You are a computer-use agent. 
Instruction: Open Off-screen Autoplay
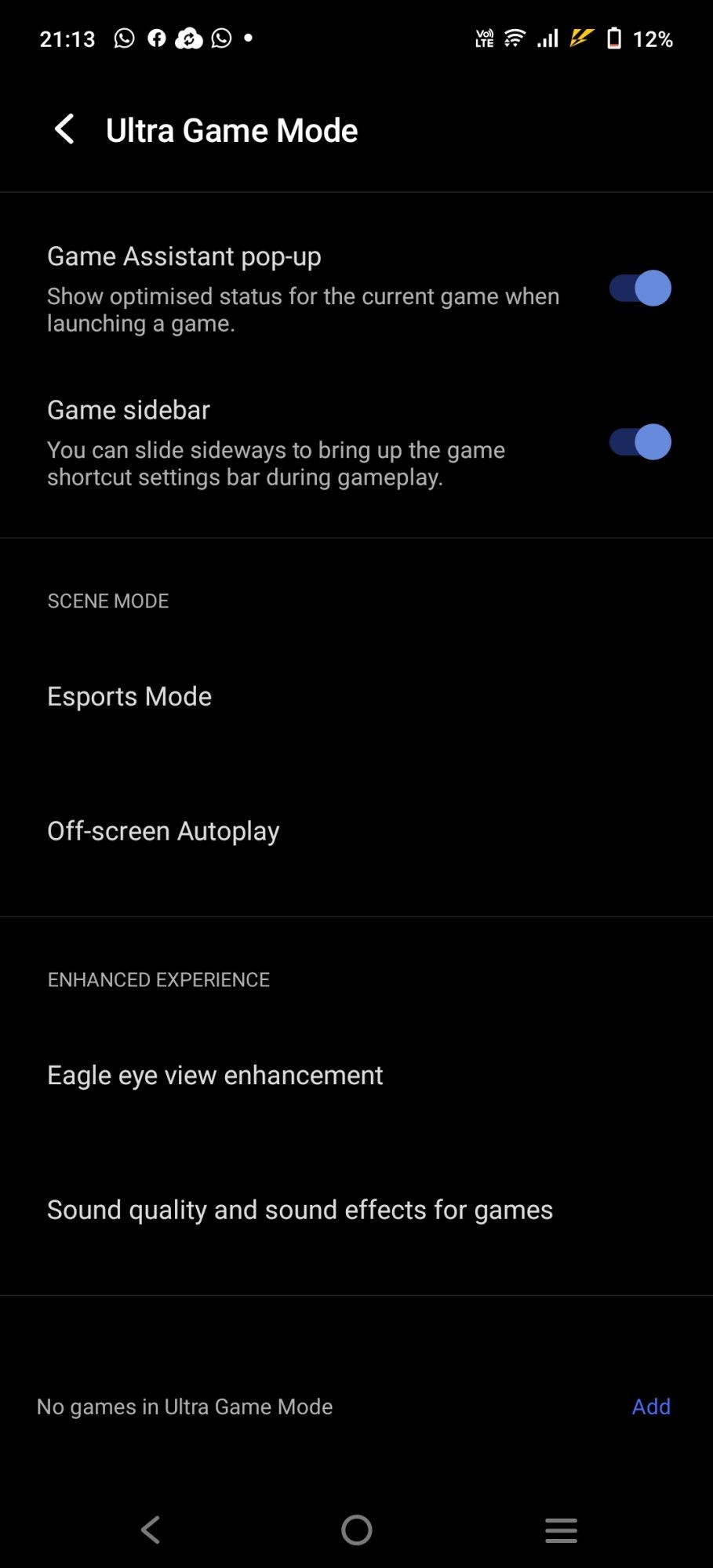coord(163,831)
